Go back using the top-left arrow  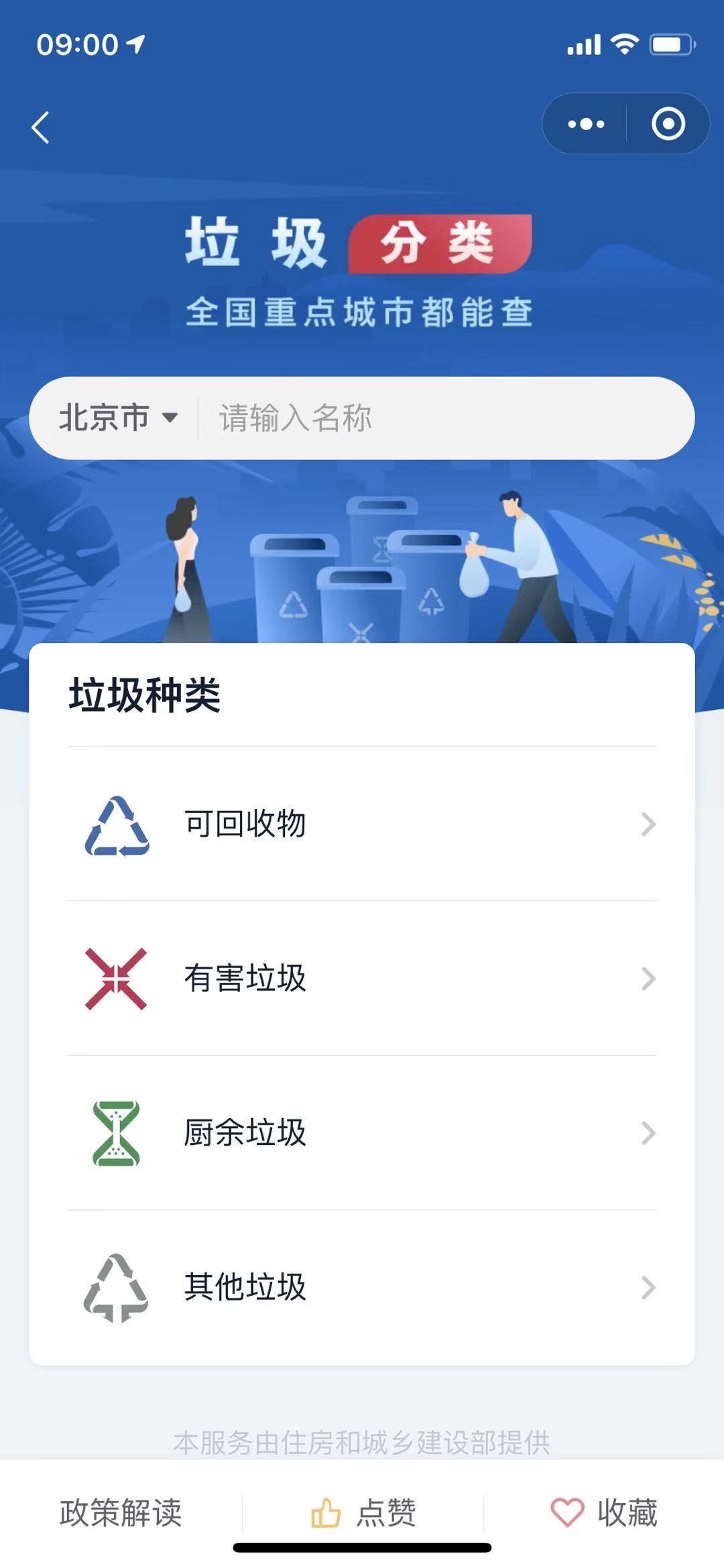[x=41, y=127]
